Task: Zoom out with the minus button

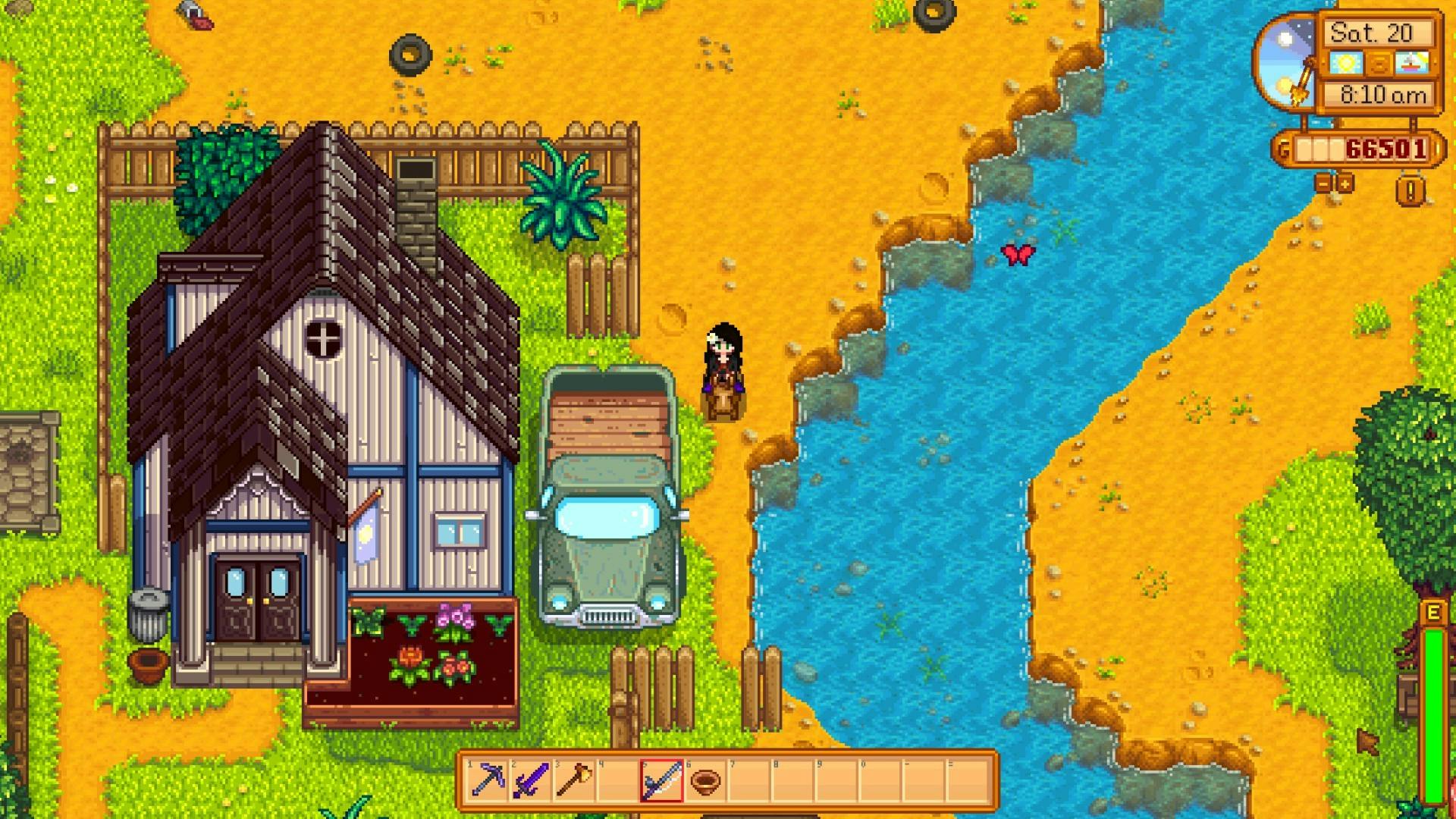Action: (x=1323, y=183)
